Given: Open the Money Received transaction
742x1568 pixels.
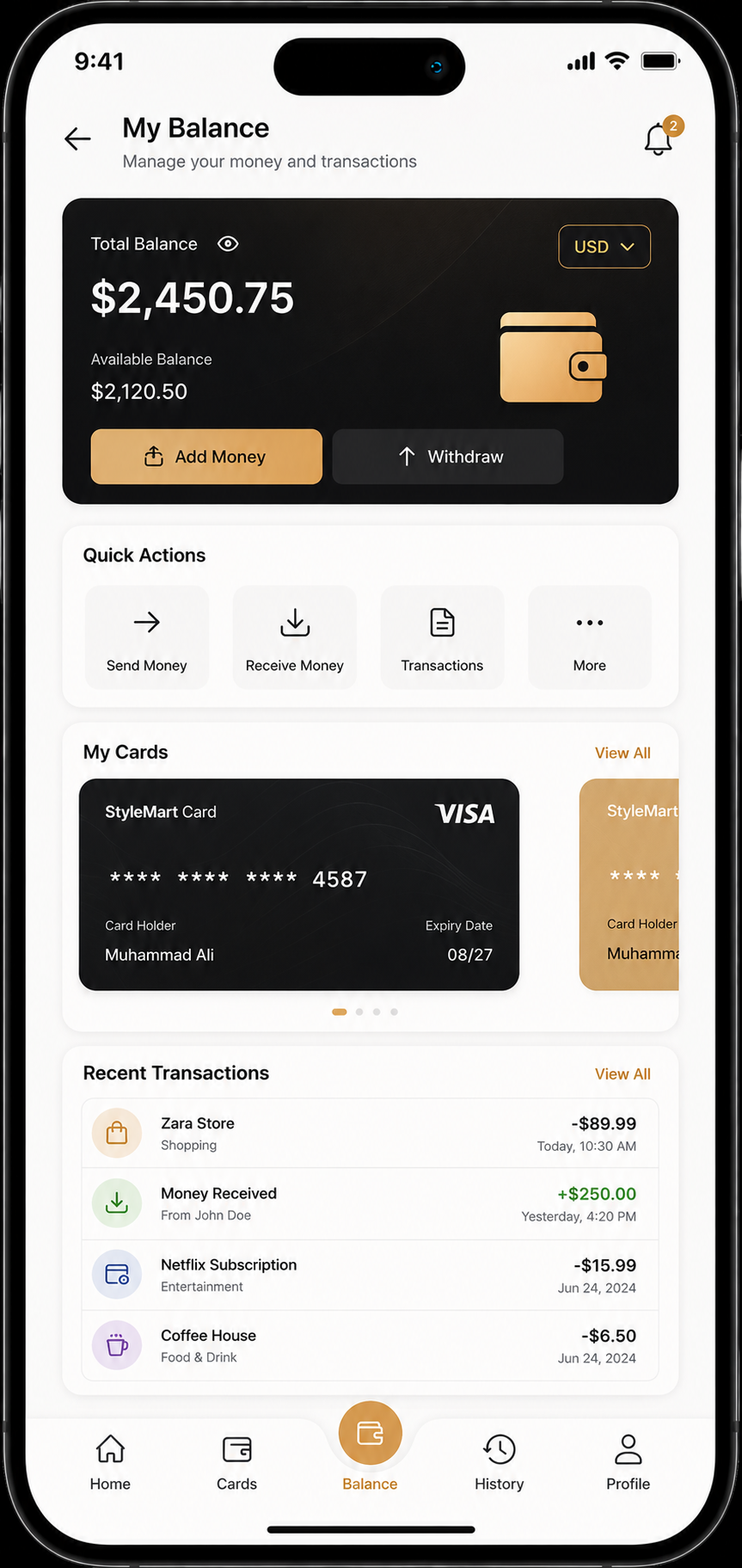Looking at the screenshot, I should click(x=371, y=1204).
